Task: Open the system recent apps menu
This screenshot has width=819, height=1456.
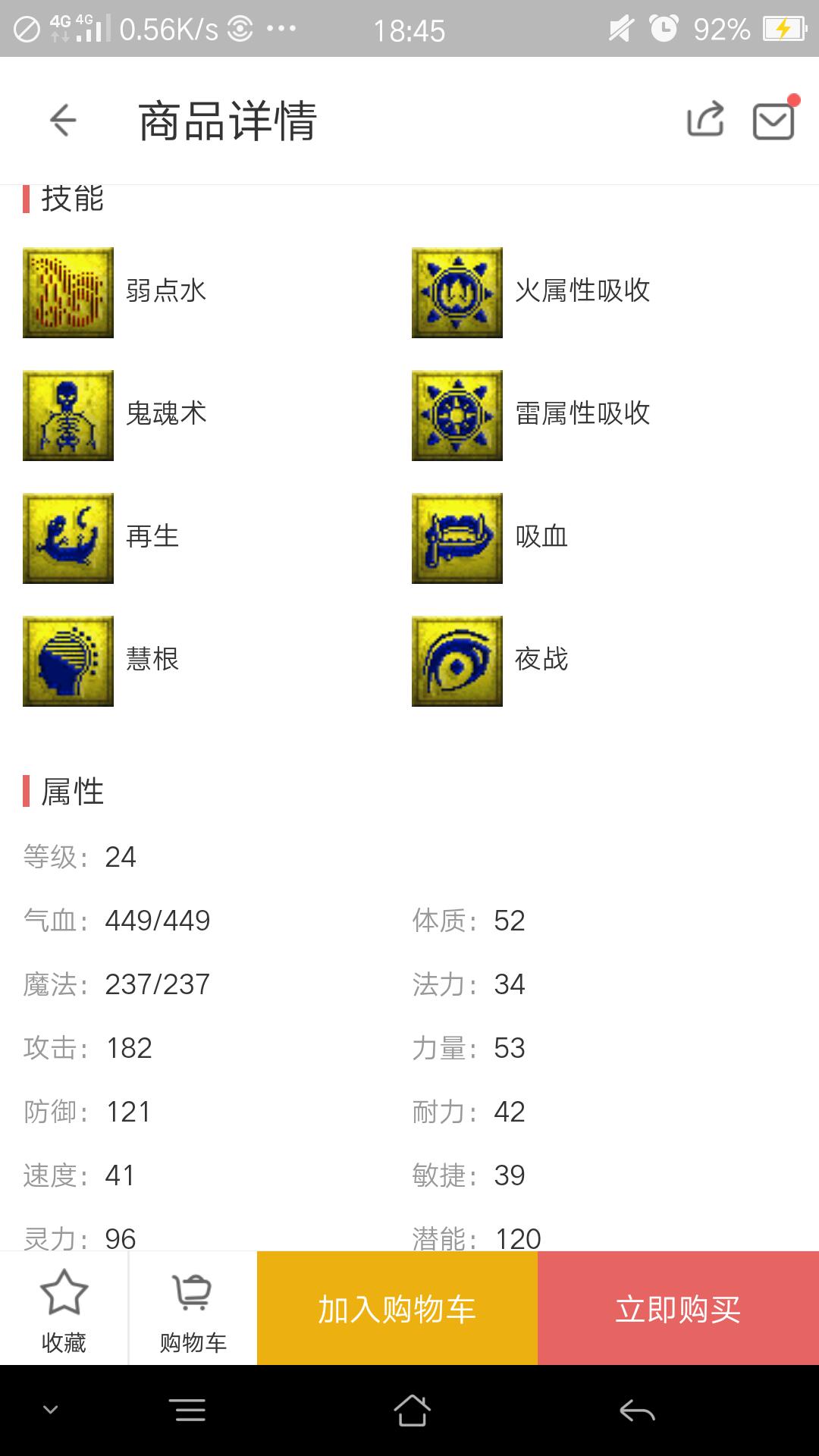Action: point(190,1410)
